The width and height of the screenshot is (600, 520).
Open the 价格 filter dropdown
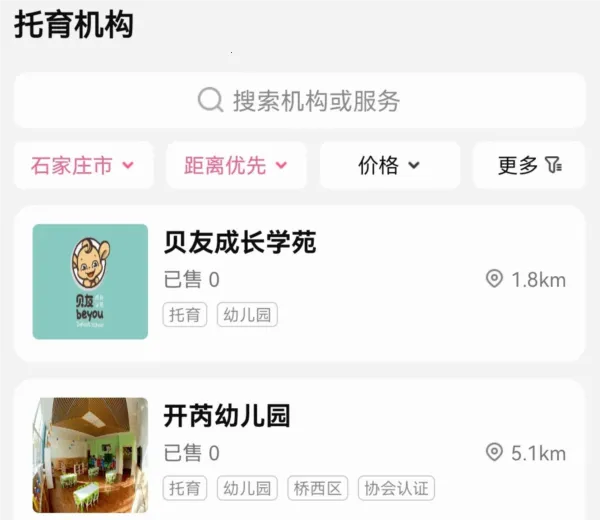tap(390, 166)
